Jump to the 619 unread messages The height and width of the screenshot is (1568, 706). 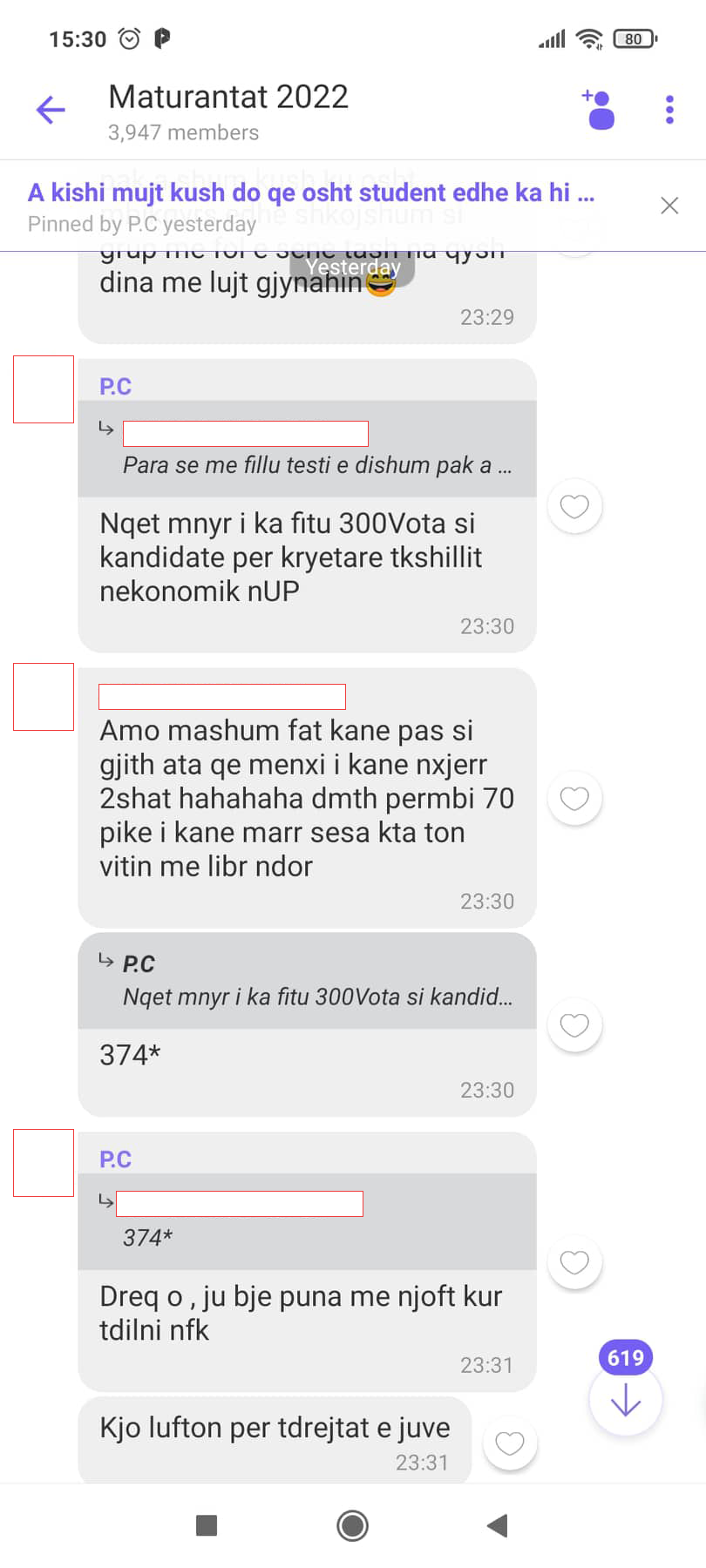click(x=626, y=1399)
